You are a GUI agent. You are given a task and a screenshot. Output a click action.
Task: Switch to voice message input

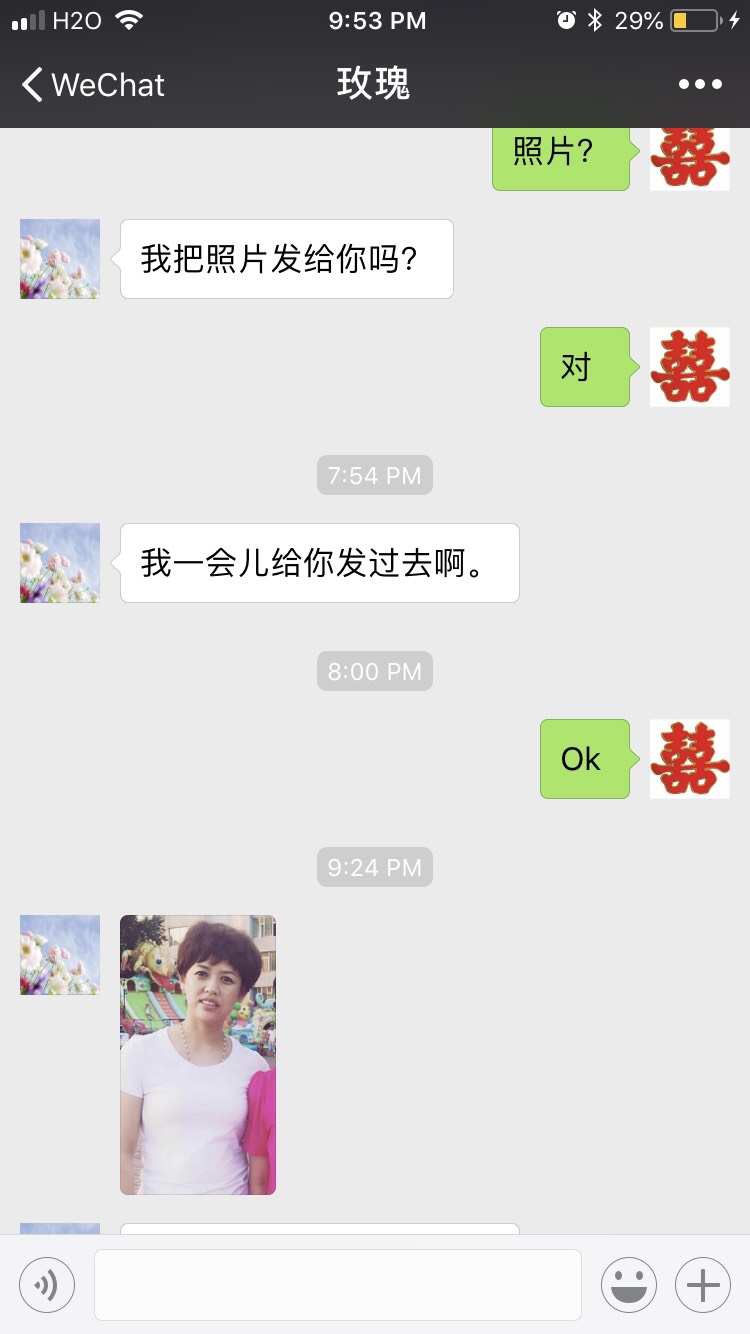point(47,1285)
